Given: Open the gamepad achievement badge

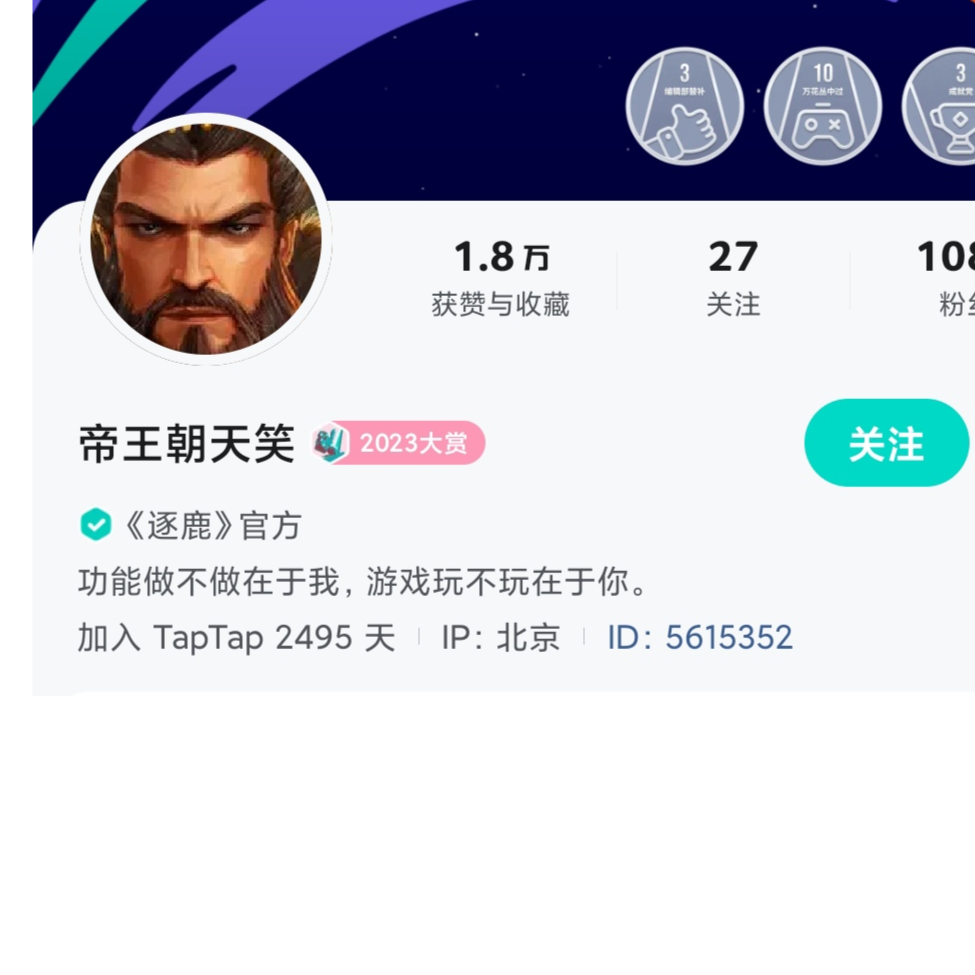Looking at the screenshot, I should 822,106.
